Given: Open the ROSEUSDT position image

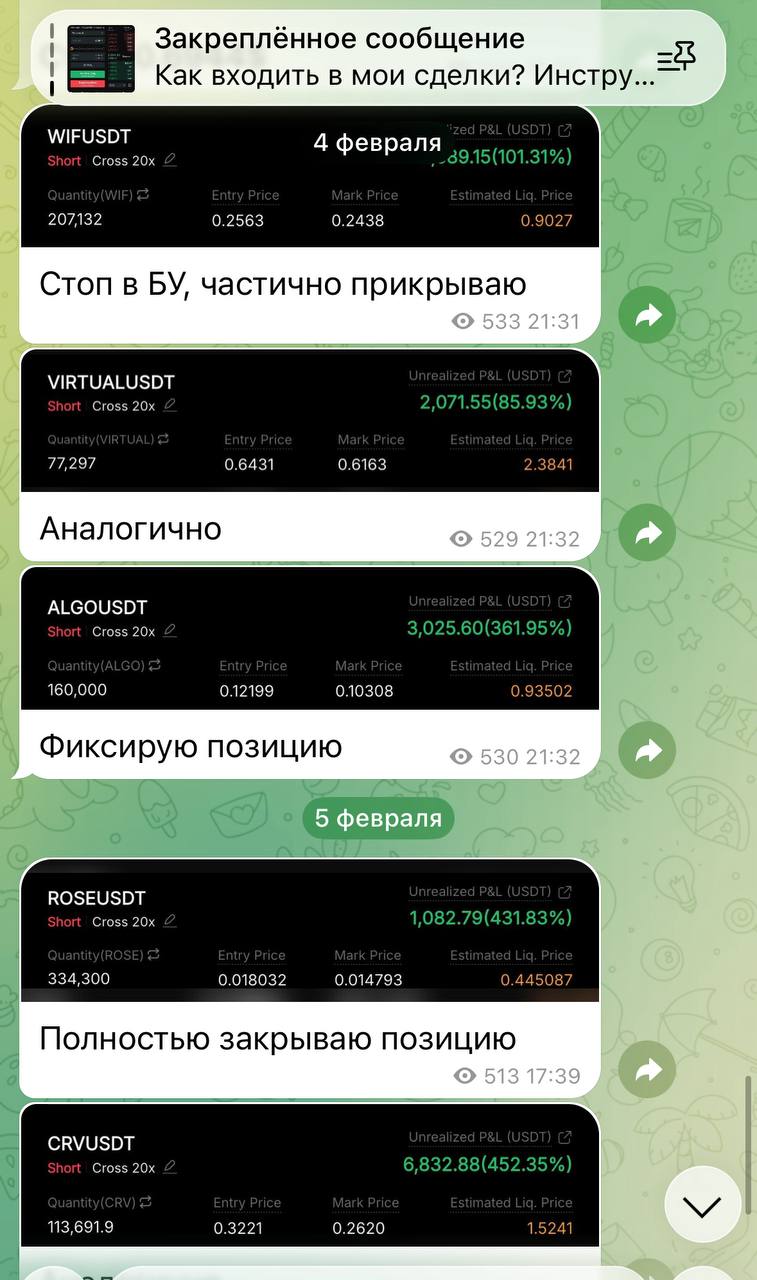Looking at the screenshot, I should click(310, 936).
